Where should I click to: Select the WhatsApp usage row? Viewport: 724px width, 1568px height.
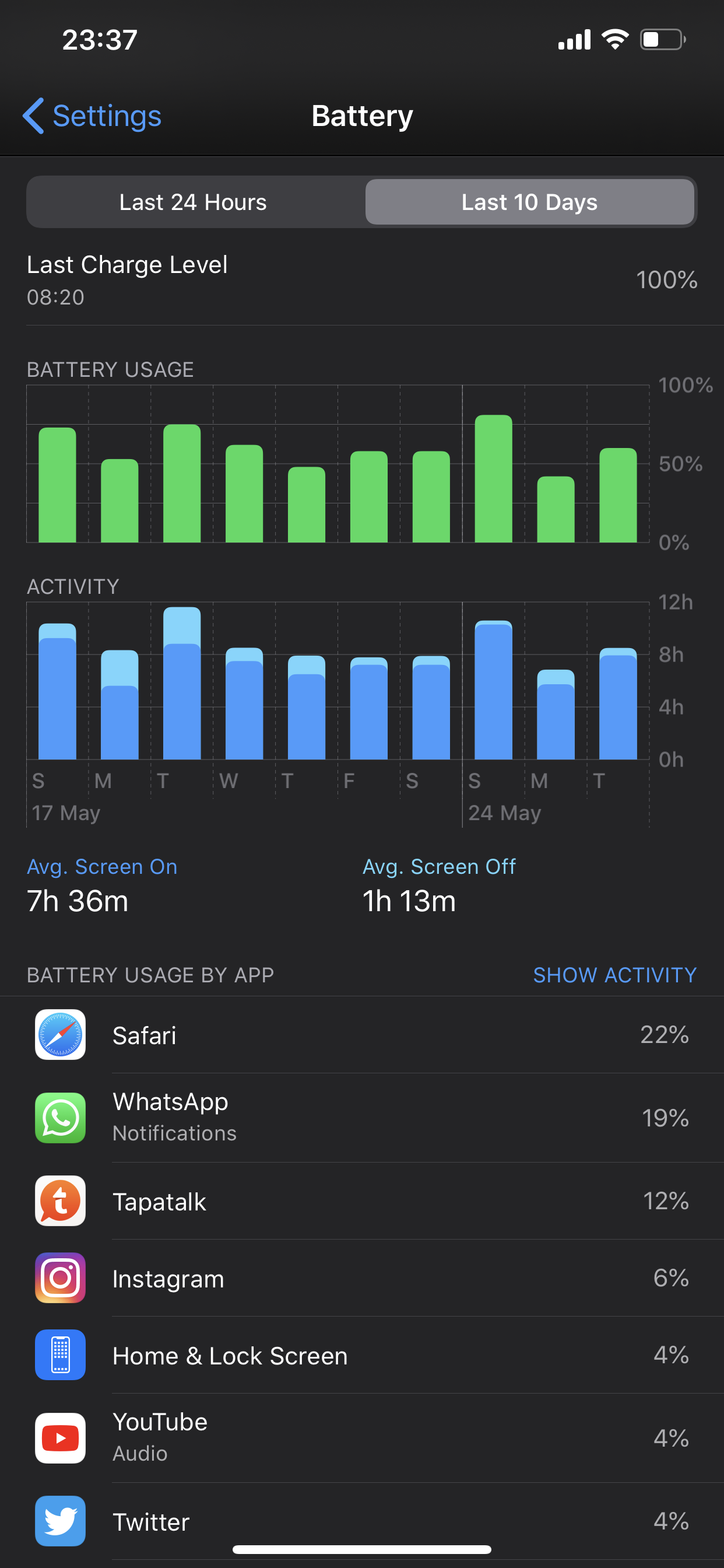[x=361, y=1118]
